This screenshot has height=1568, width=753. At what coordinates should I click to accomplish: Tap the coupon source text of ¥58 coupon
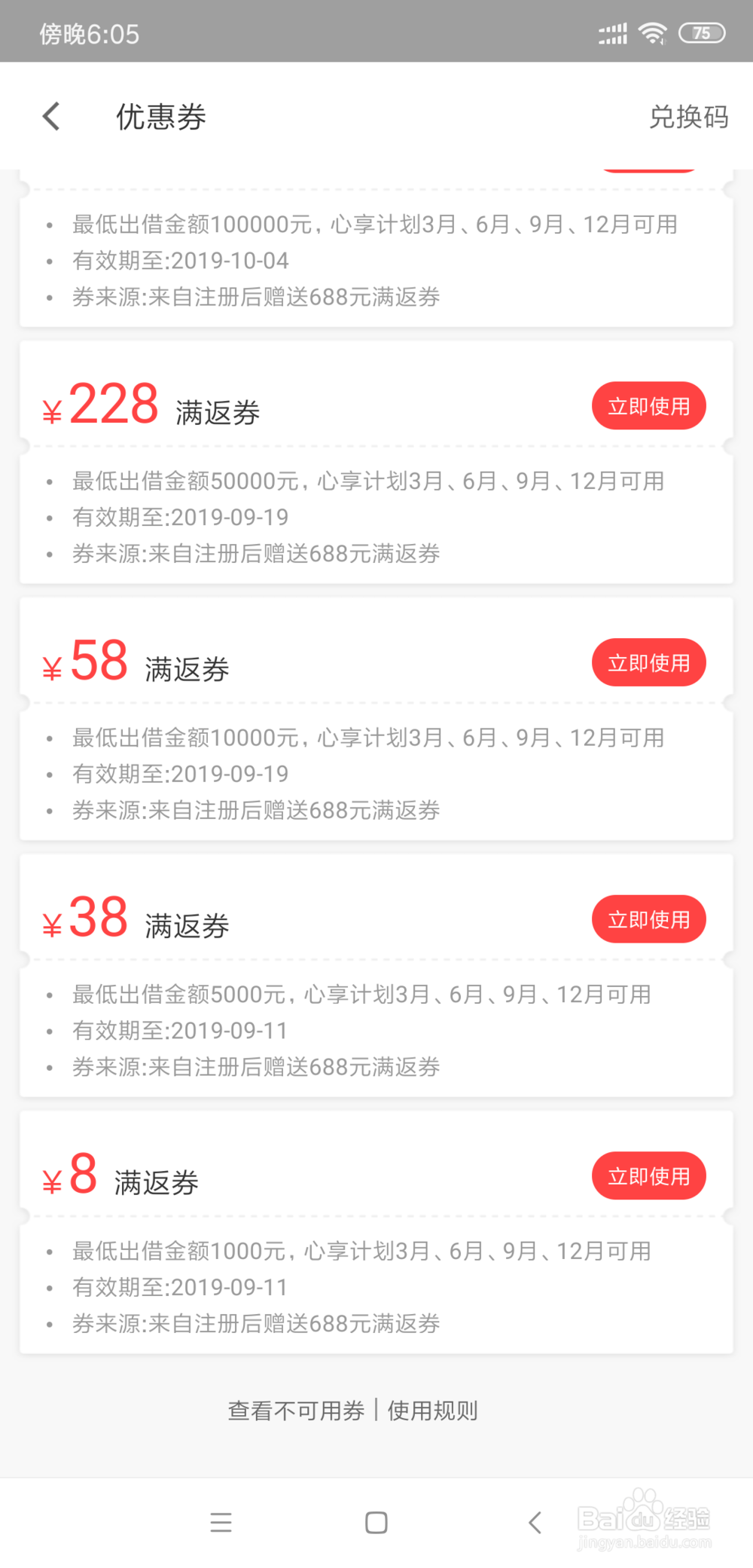pyautogui.click(x=255, y=810)
